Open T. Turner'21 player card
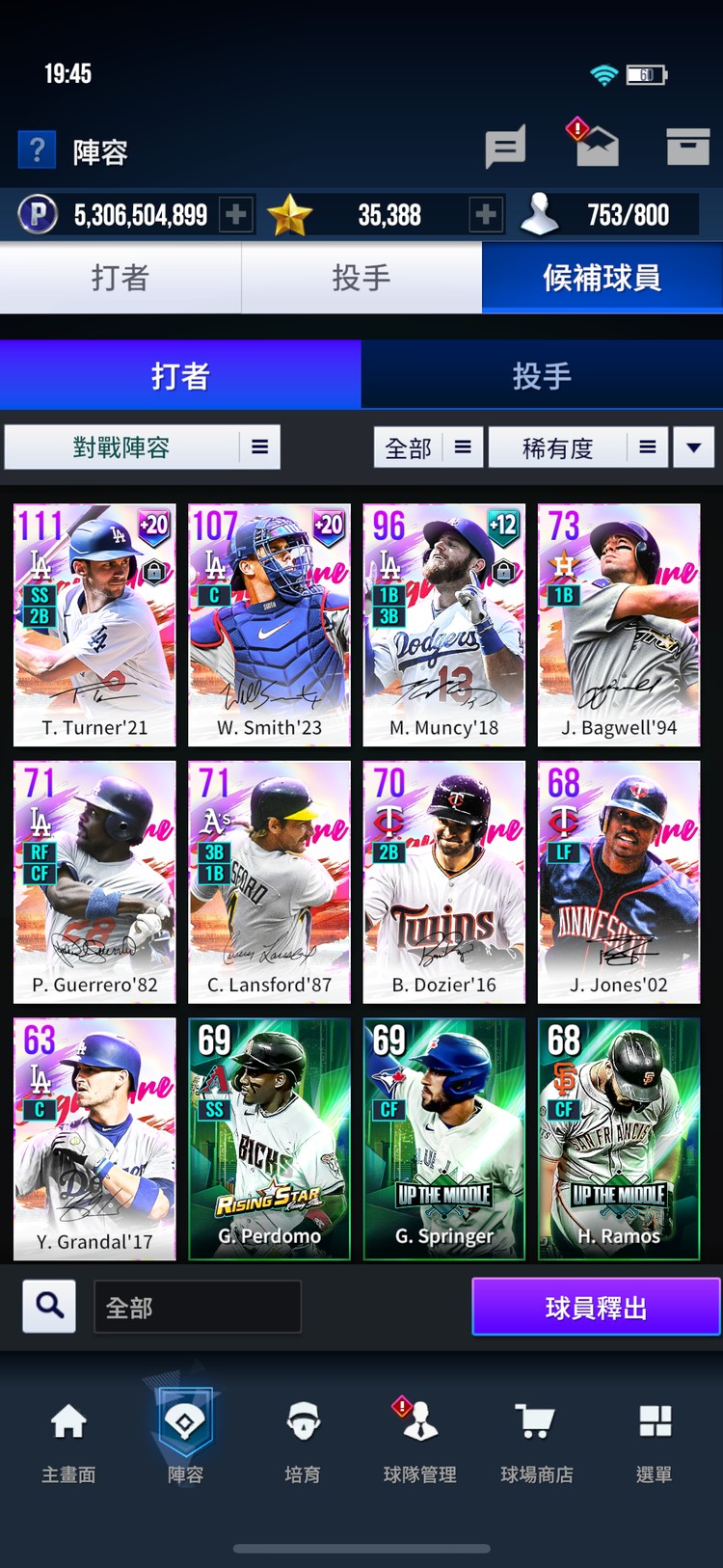 pos(94,625)
